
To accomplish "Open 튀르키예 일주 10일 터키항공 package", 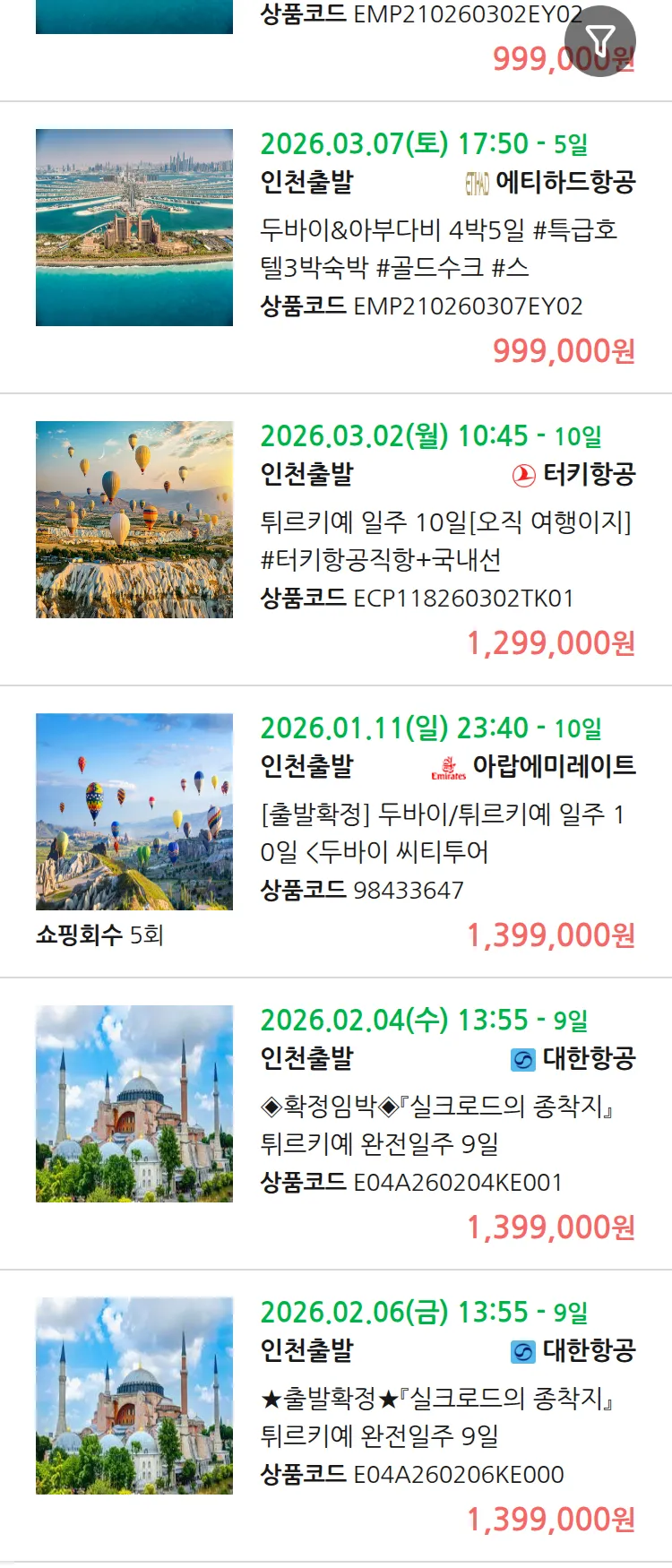I will click(x=445, y=540).
